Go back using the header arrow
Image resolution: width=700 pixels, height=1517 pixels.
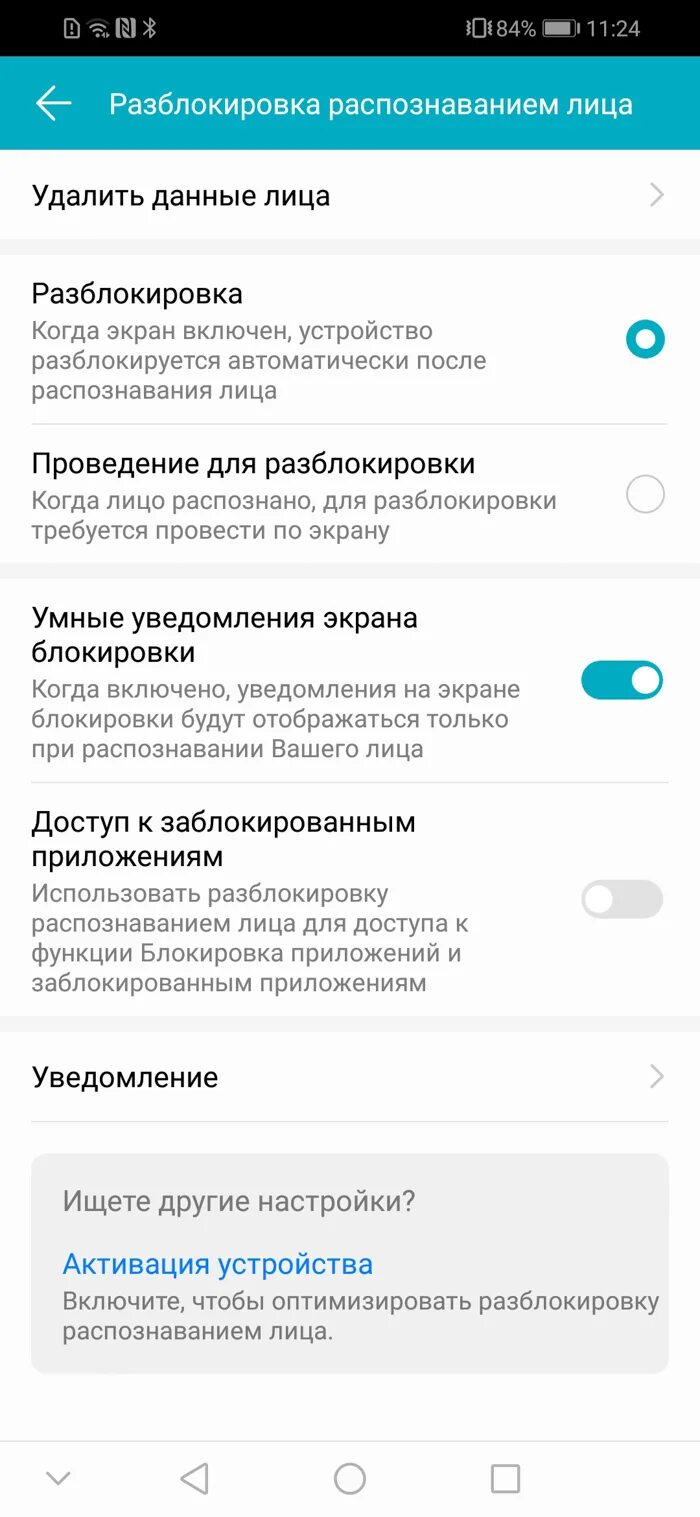[x=54, y=104]
